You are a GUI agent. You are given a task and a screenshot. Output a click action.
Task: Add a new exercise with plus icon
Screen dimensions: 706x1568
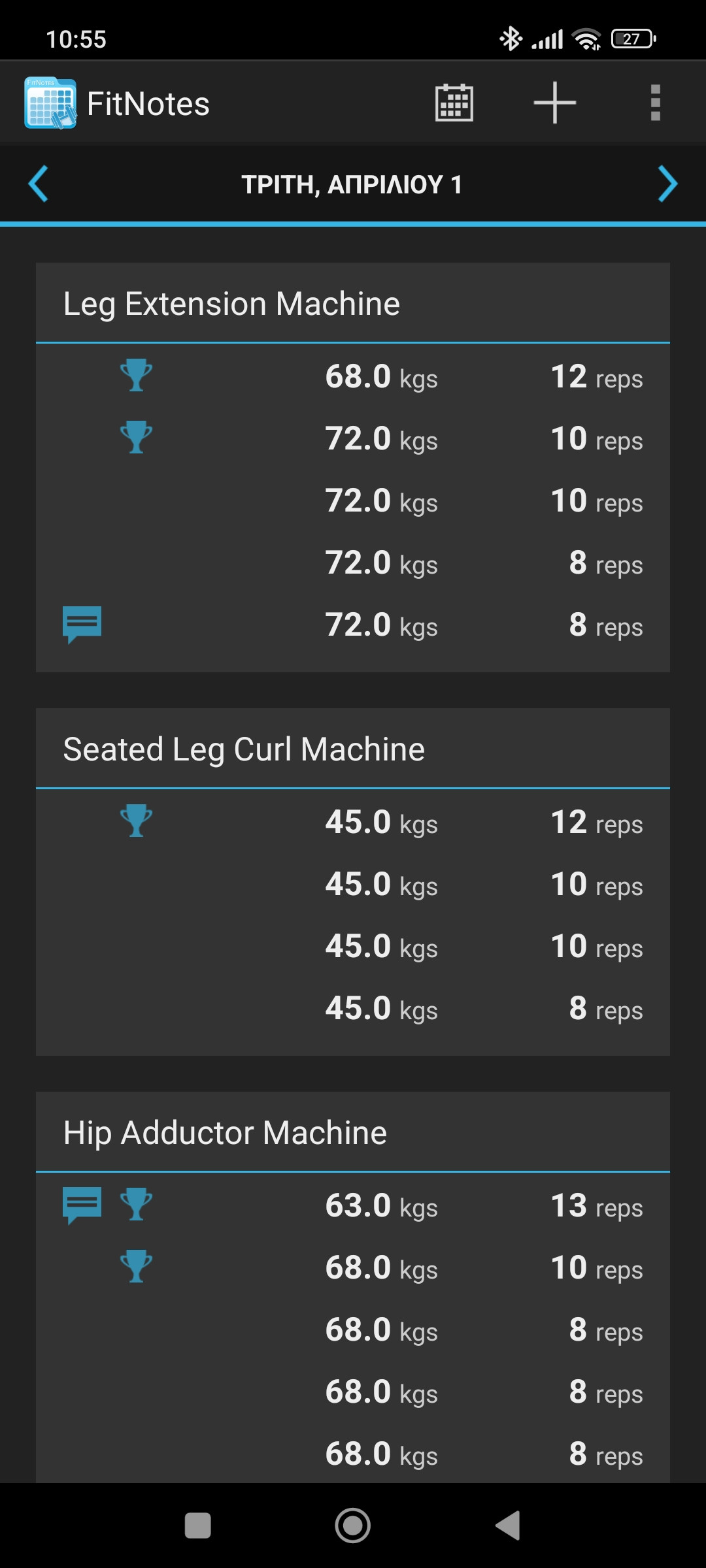[x=554, y=103]
